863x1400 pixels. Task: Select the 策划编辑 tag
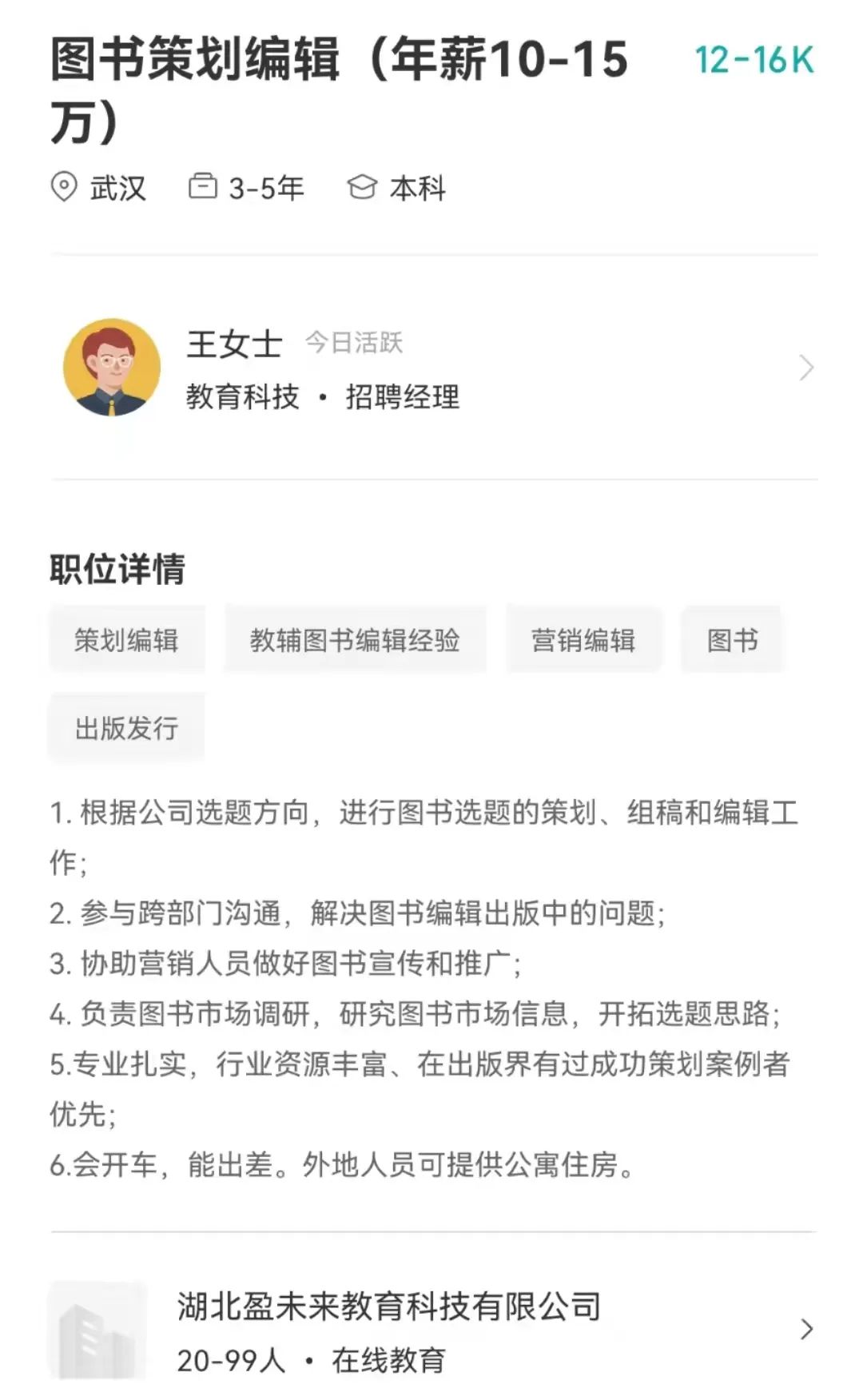pos(126,640)
